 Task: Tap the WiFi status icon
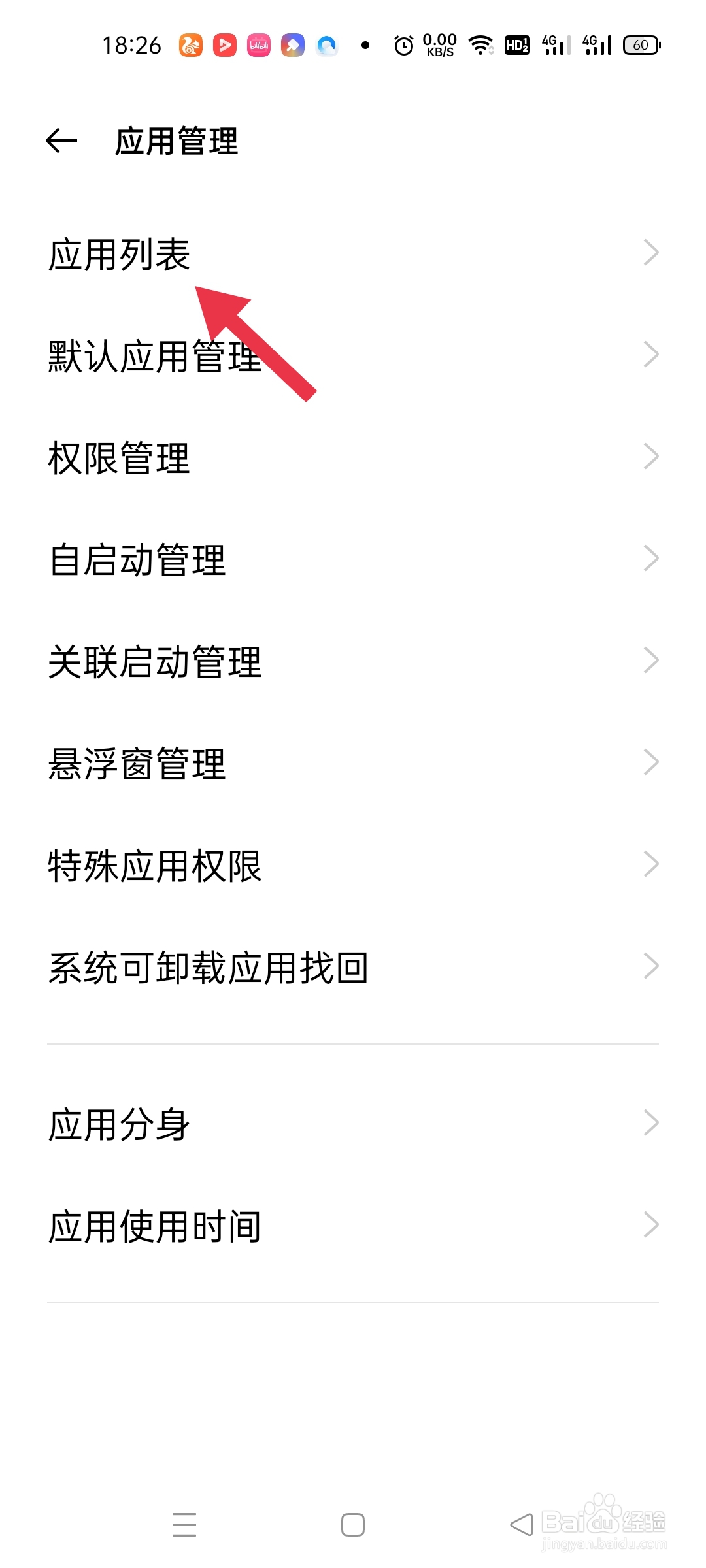pos(480,44)
